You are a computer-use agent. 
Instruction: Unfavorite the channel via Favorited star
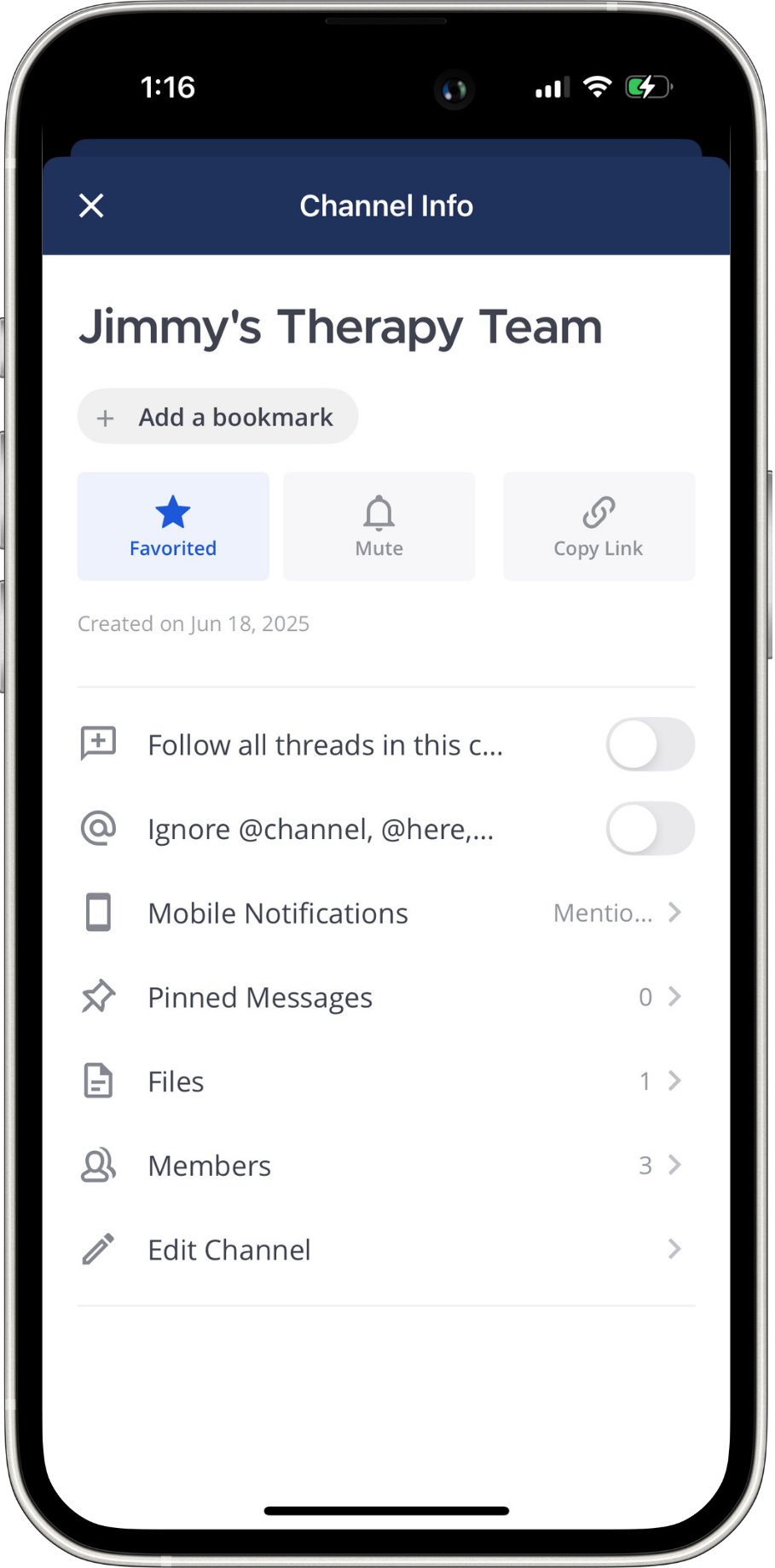(173, 526)
